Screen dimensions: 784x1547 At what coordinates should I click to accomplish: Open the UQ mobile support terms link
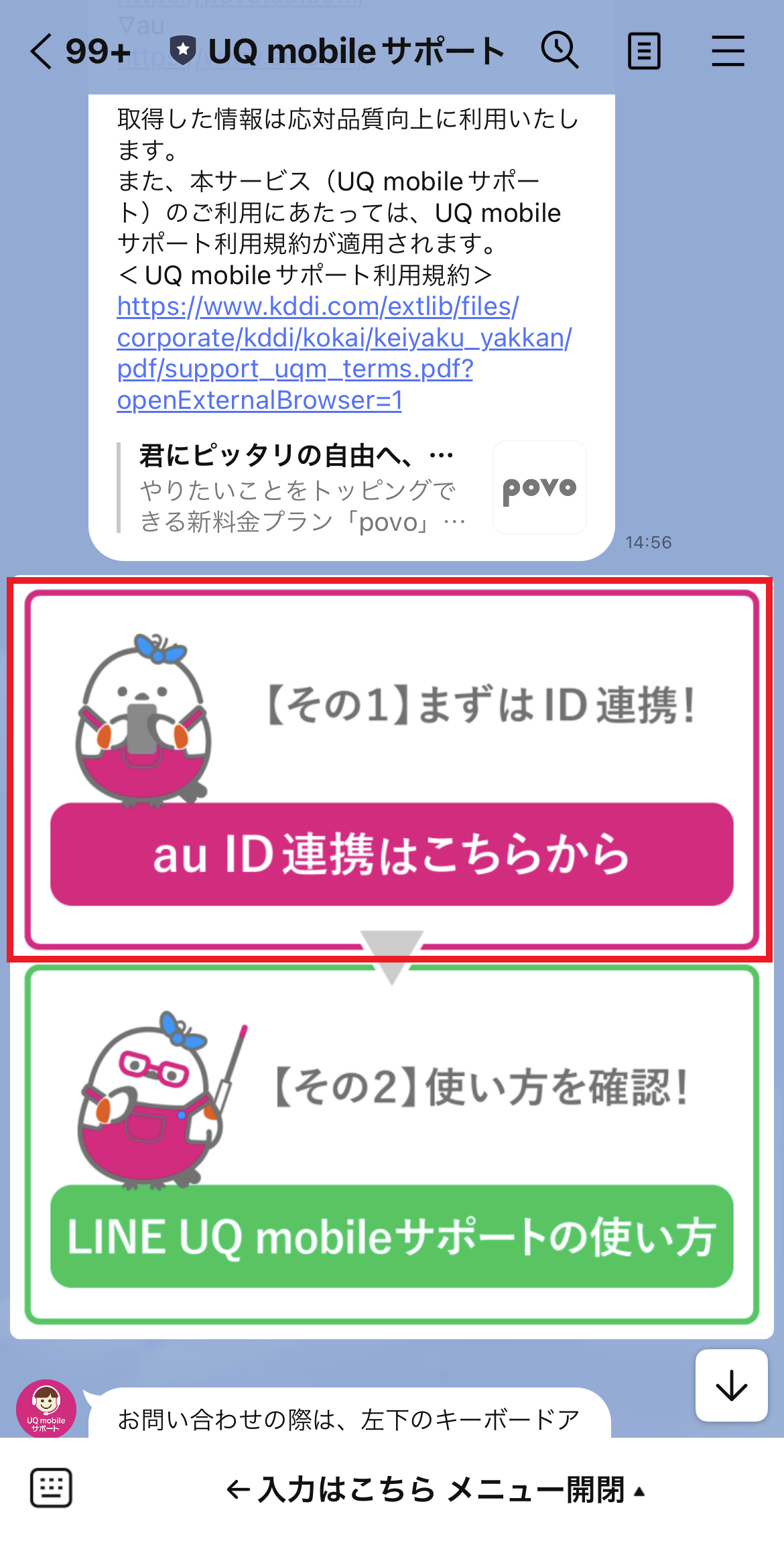click(344, 353)
